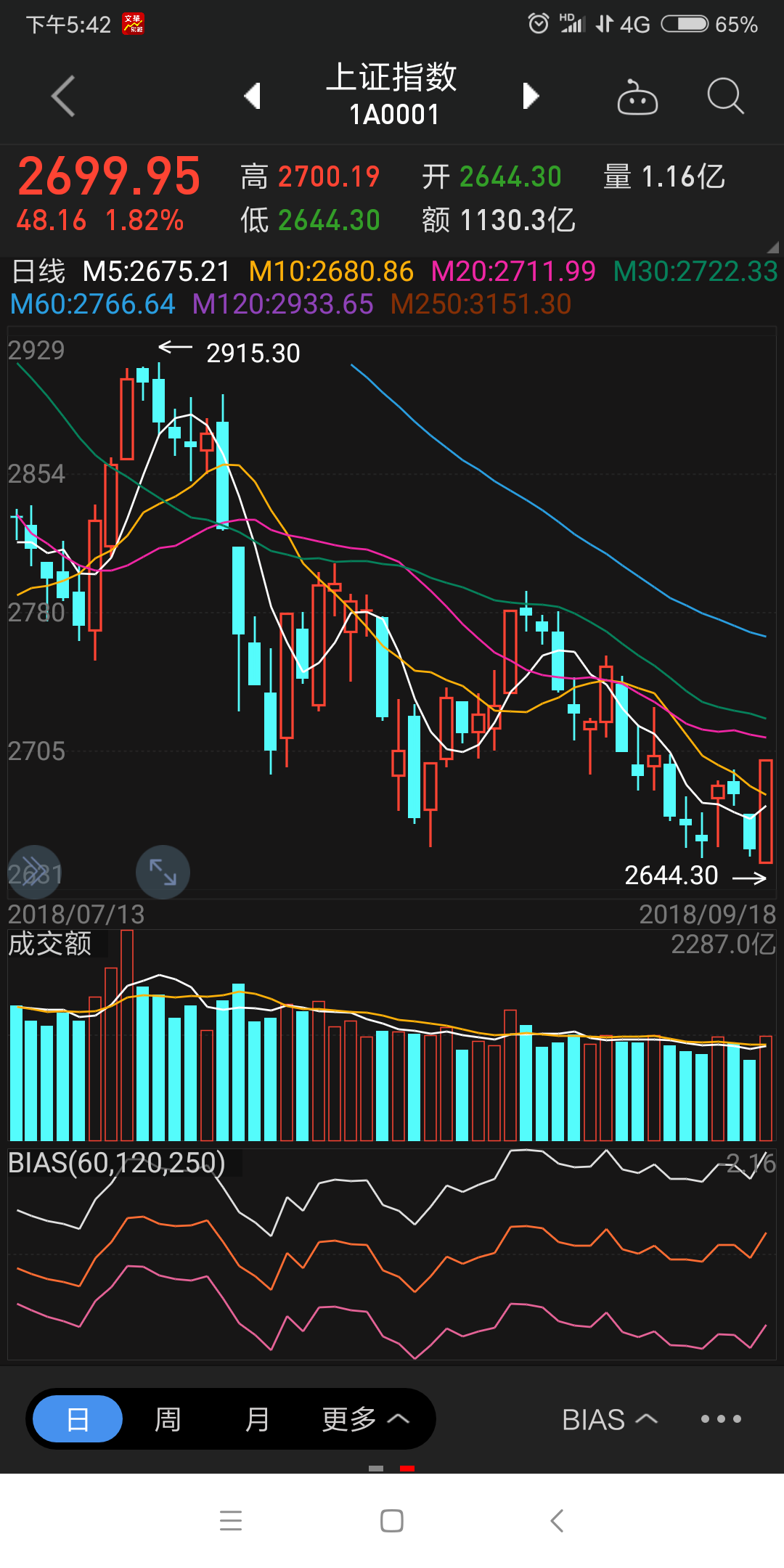Open the BIAS indicator selector

tap(609, 1419)
